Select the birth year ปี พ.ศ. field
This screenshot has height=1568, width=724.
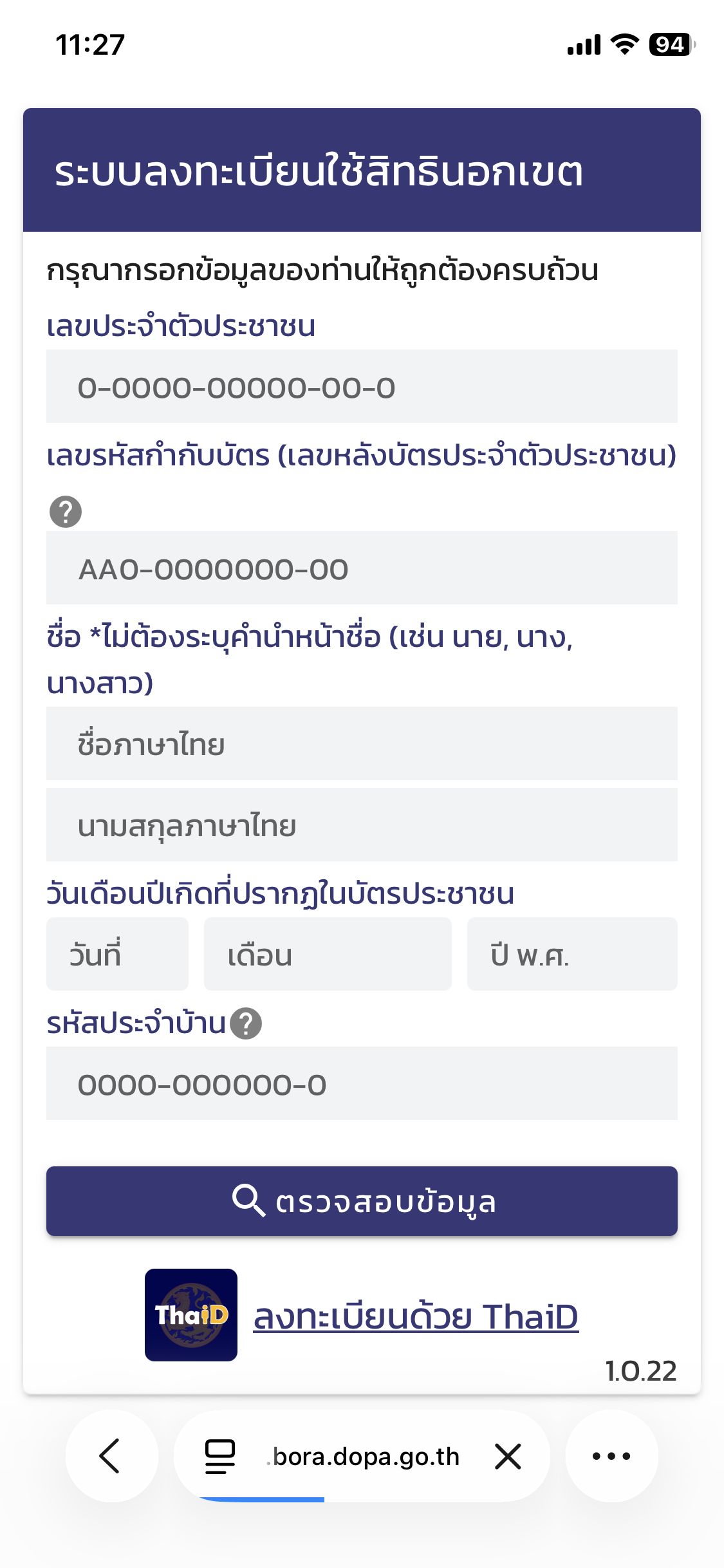571,955
